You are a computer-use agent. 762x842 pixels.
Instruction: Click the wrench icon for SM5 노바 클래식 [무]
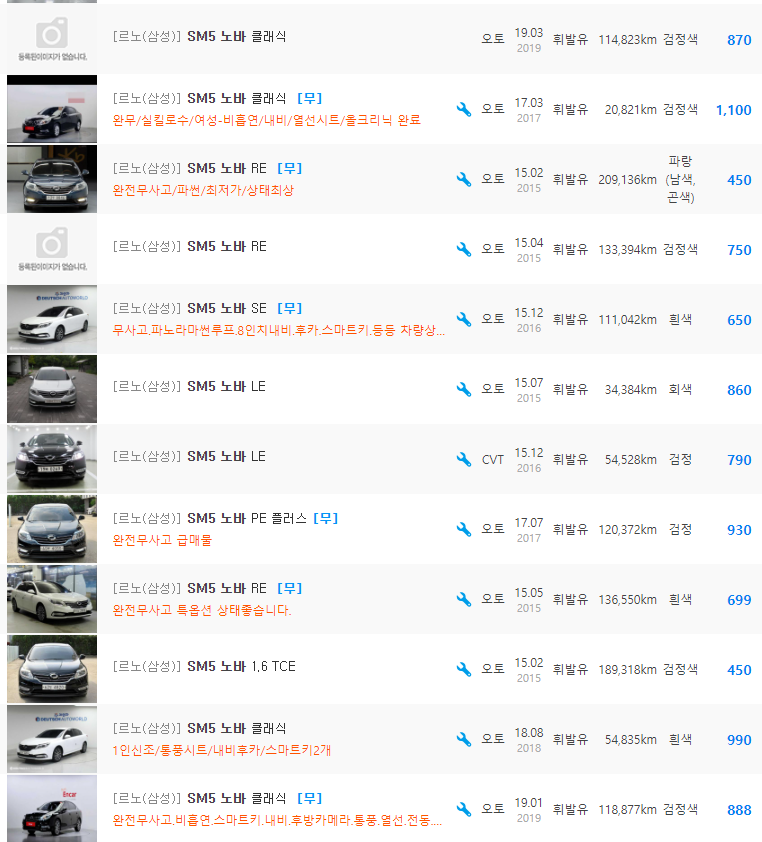pos(462,110)
